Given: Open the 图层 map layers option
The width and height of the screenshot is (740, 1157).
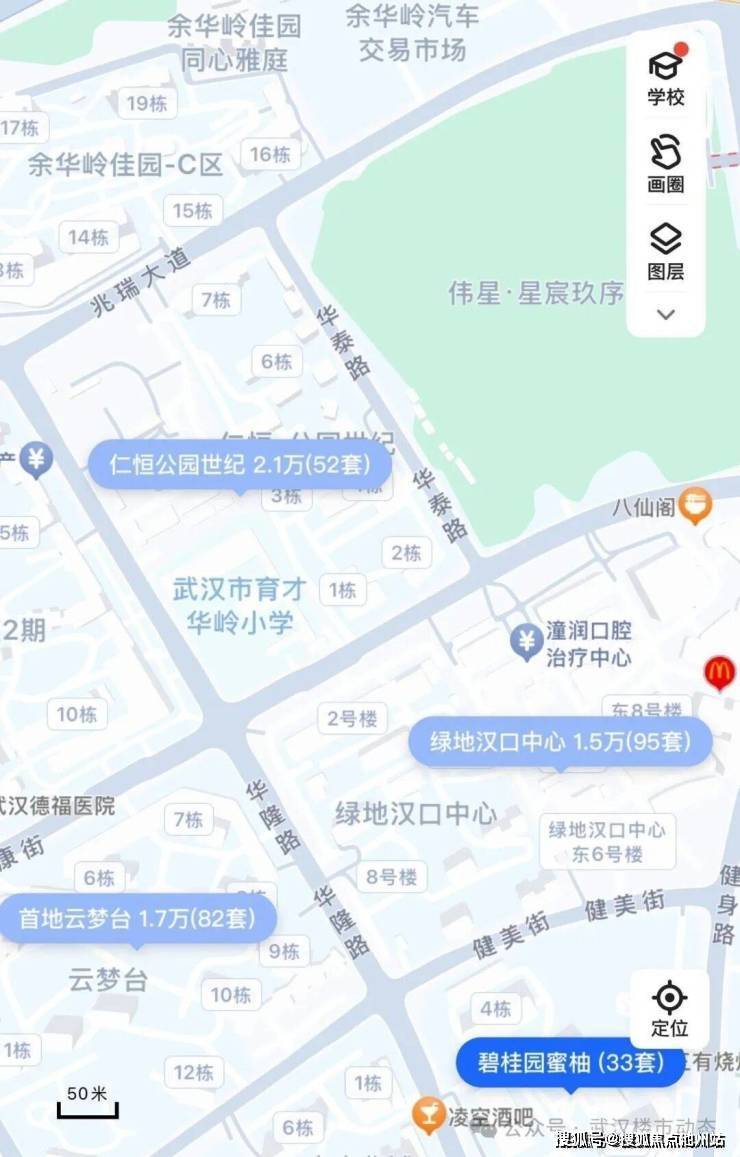Looking at the screenshot, I should click(x=666, y=250).
